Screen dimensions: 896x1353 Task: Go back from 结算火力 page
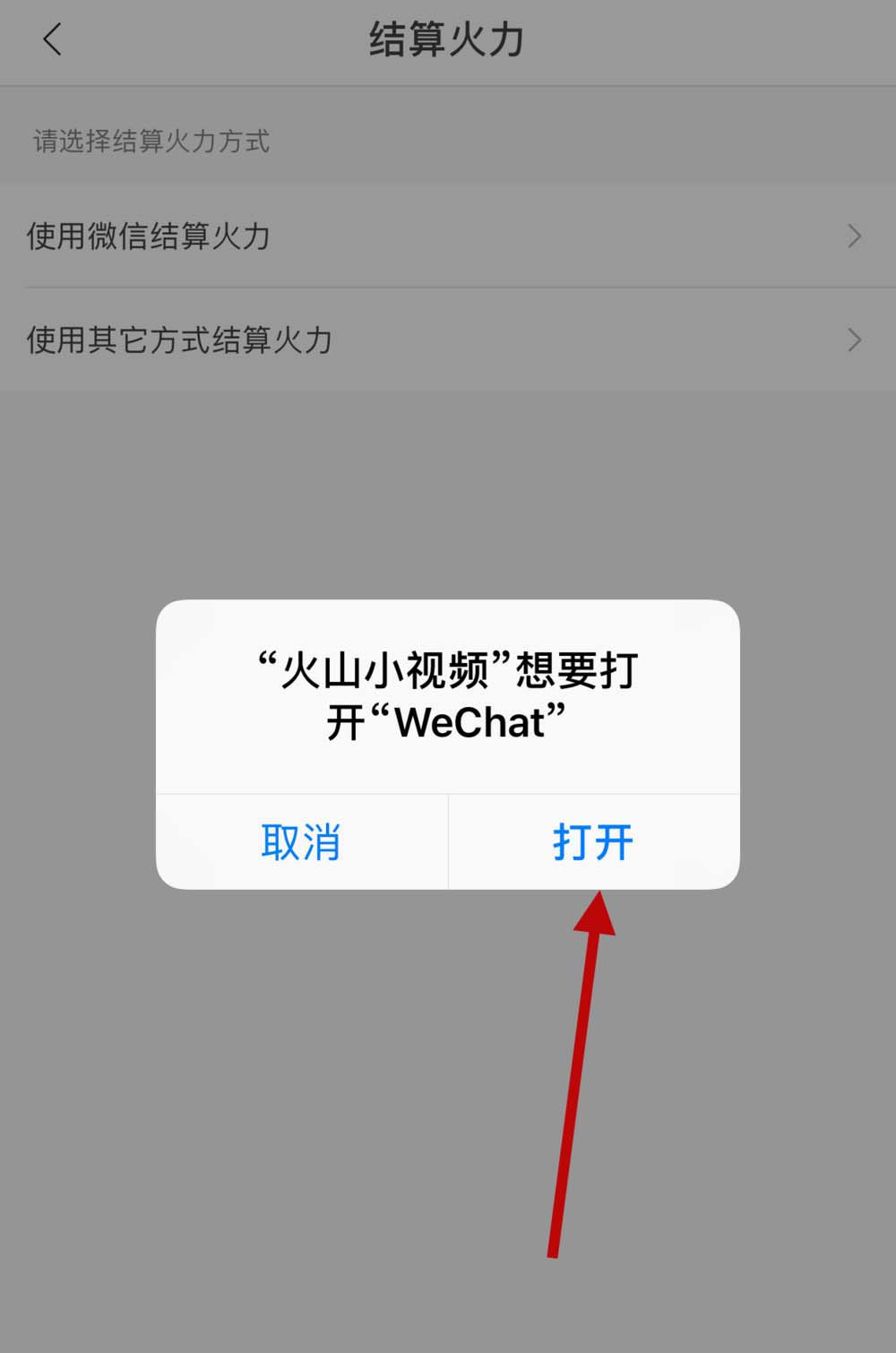[x=52, y=40]
